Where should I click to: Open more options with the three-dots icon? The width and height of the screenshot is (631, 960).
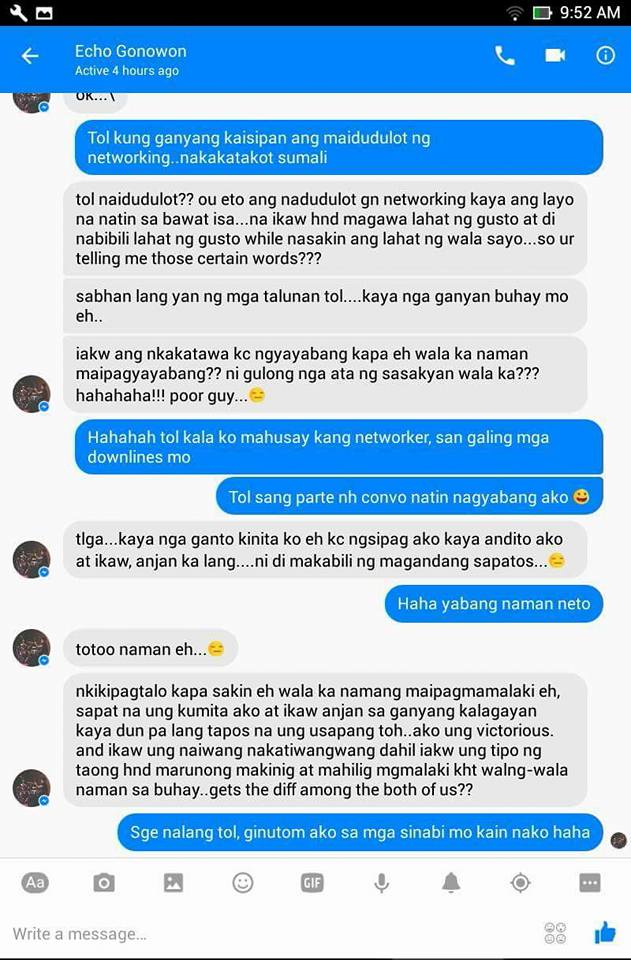pos(589,882)
